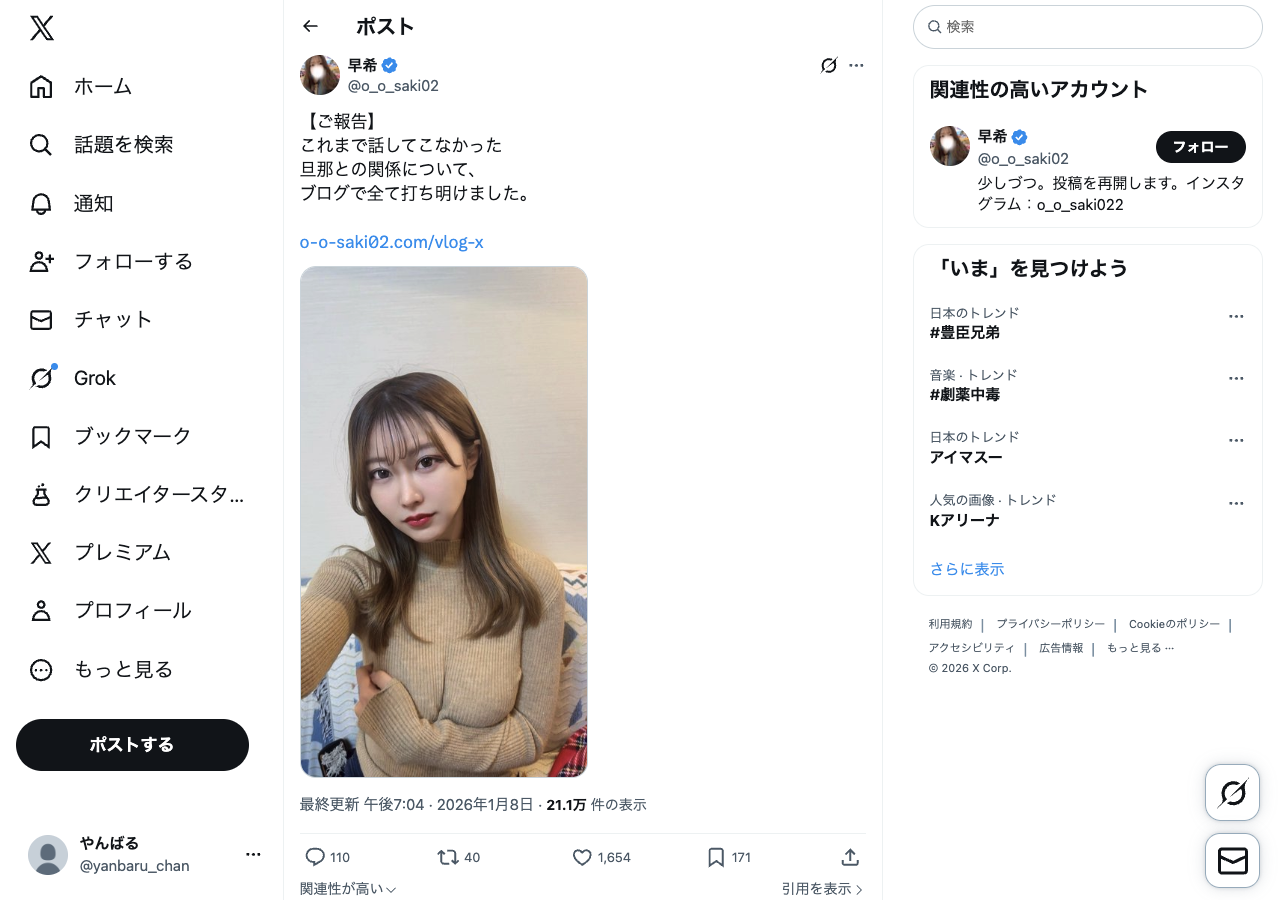Open the post's overflow menu
The image size is (1280, 900).
pyautogui.click(x=856, y=66)
